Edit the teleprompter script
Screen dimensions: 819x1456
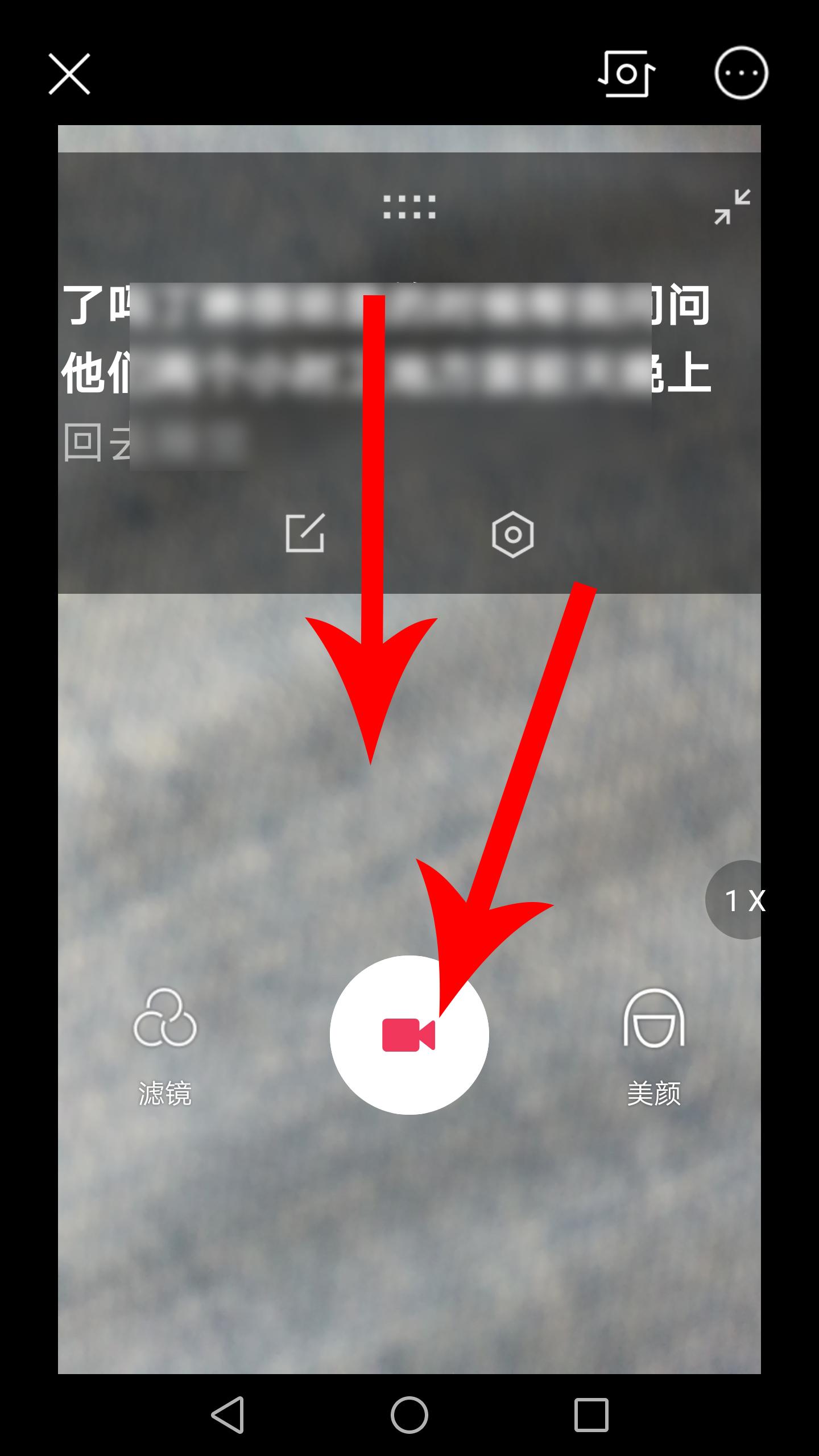305,533
